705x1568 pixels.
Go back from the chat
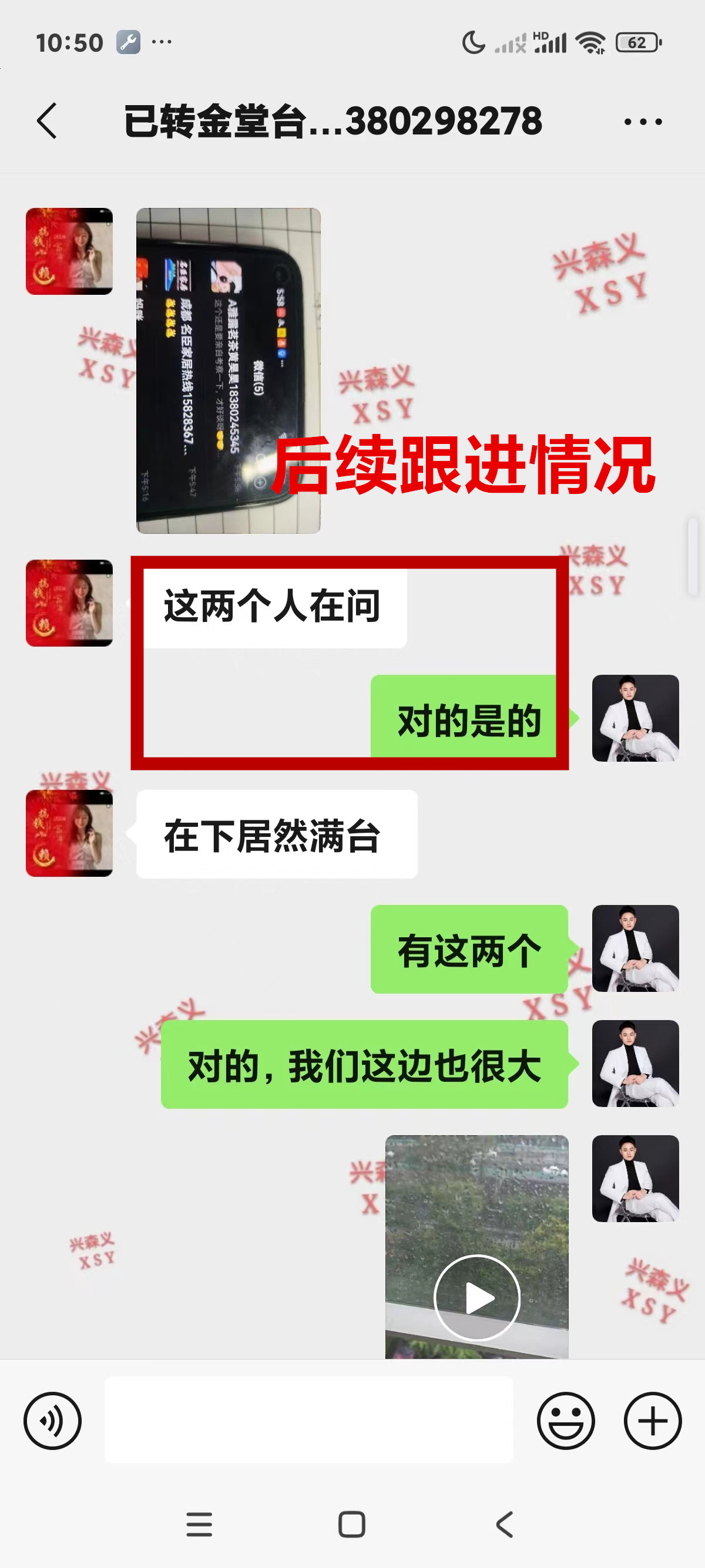[48, 121]
